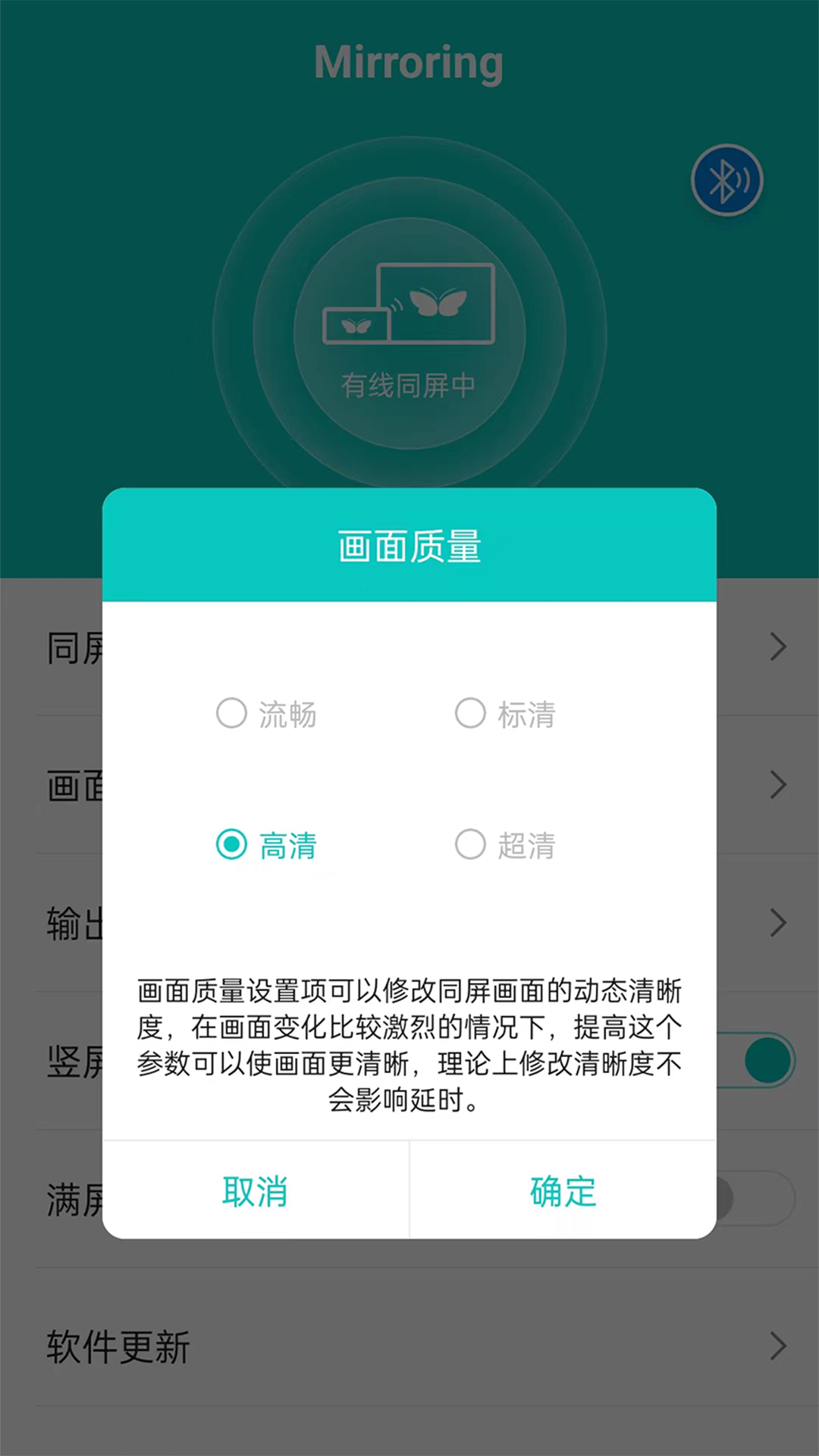Expand the 软件更新 row chevron
Screen dimensions: 819x1456
778,1347
